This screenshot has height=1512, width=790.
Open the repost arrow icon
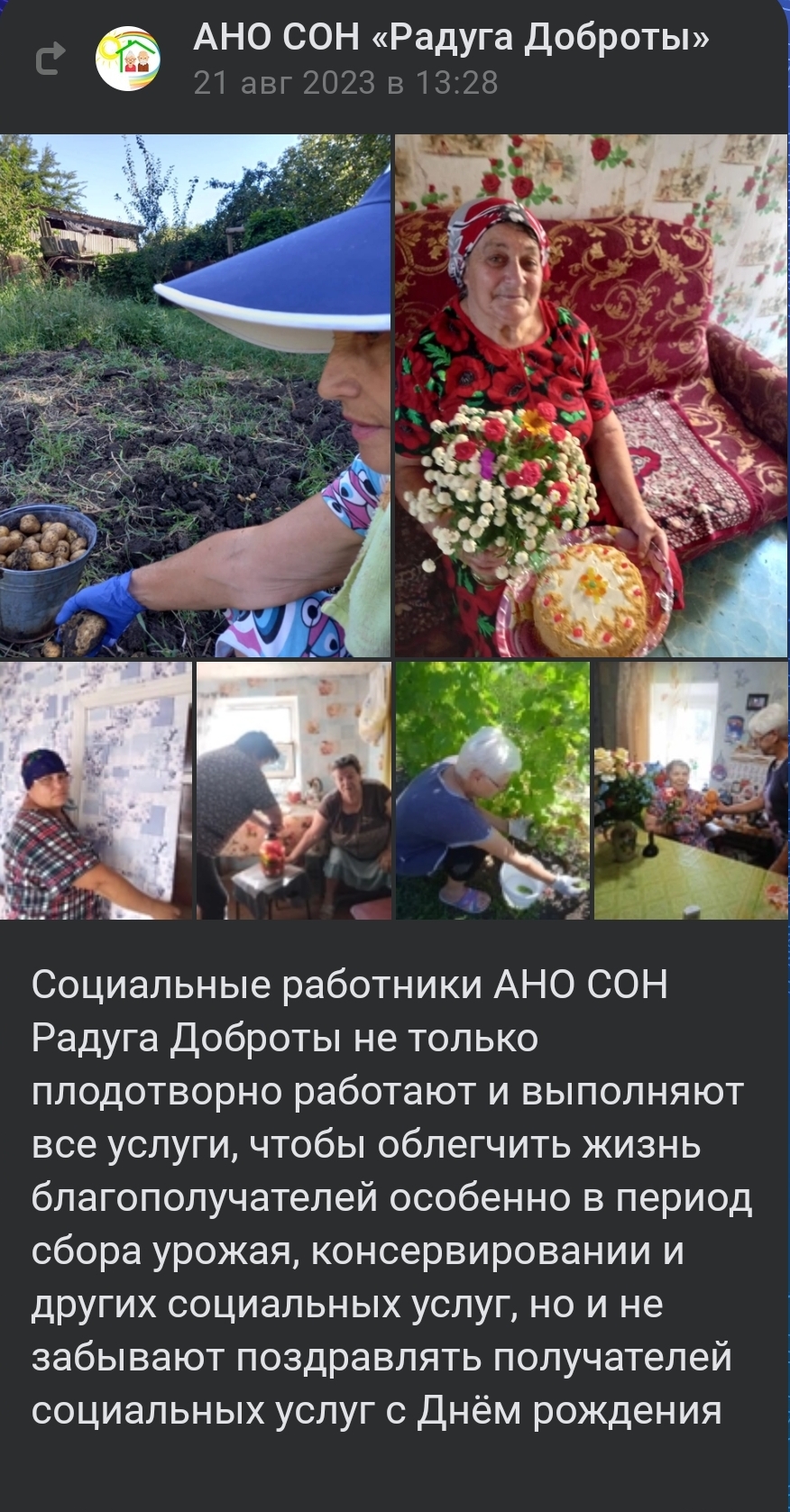(x=51, y=59)
